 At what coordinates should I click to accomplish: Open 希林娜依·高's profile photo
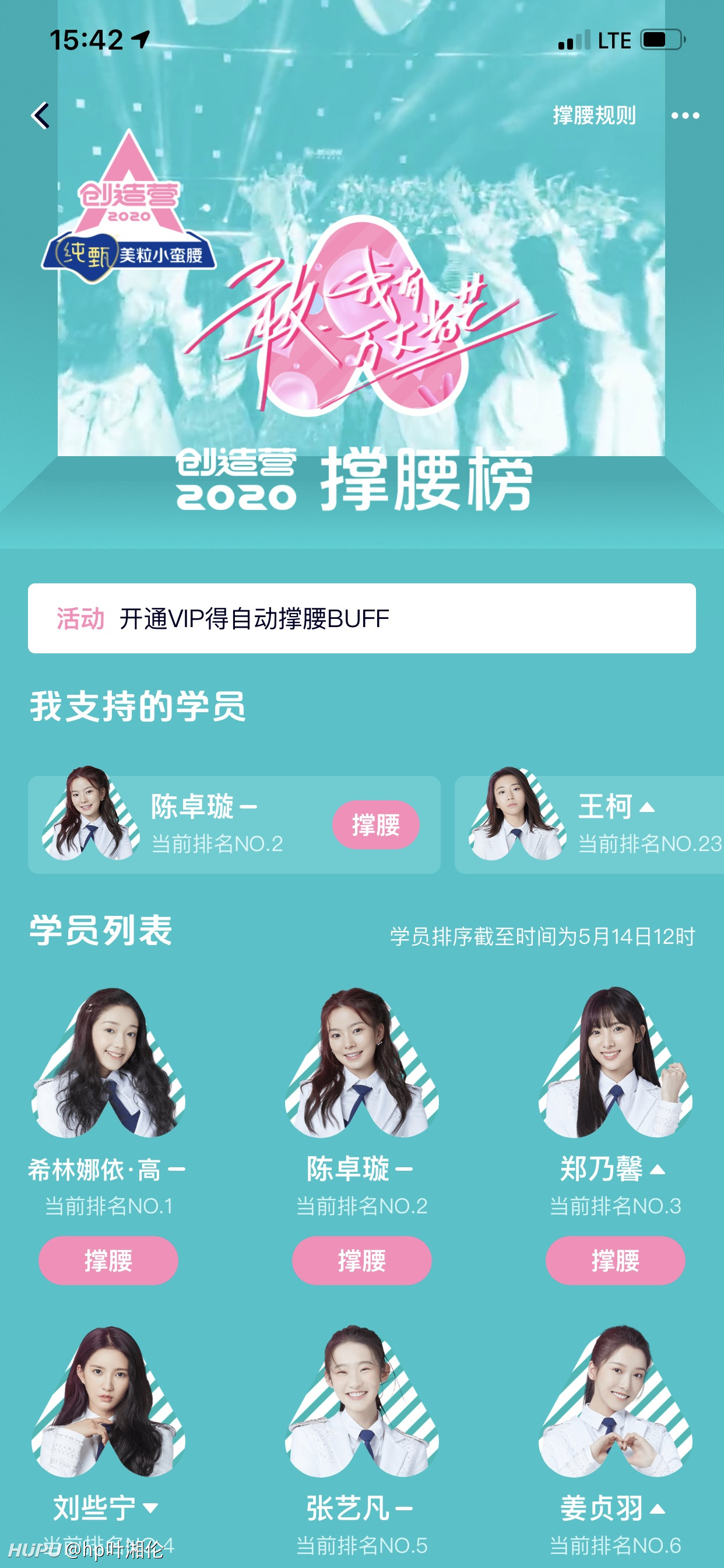tap(108, 1062)
